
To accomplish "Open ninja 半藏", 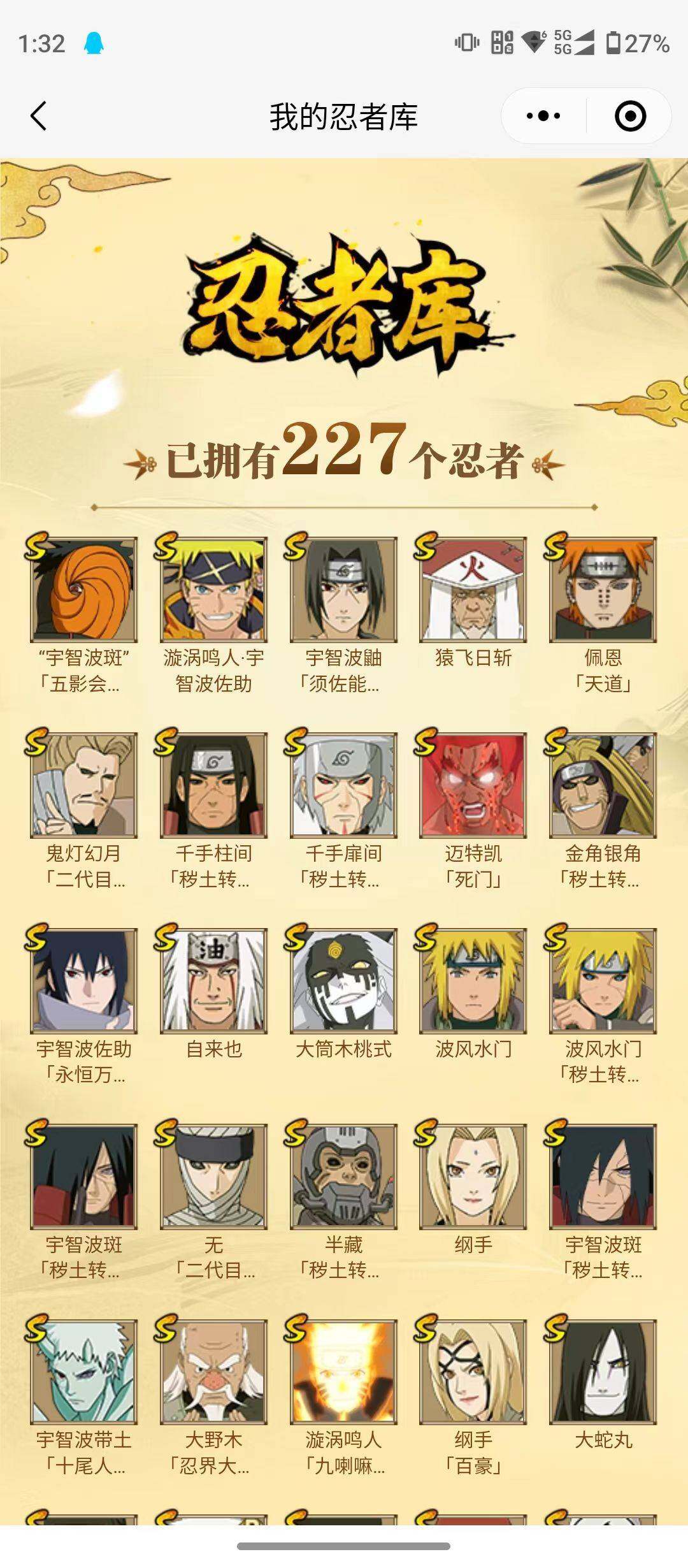I will pos(343,1177).
